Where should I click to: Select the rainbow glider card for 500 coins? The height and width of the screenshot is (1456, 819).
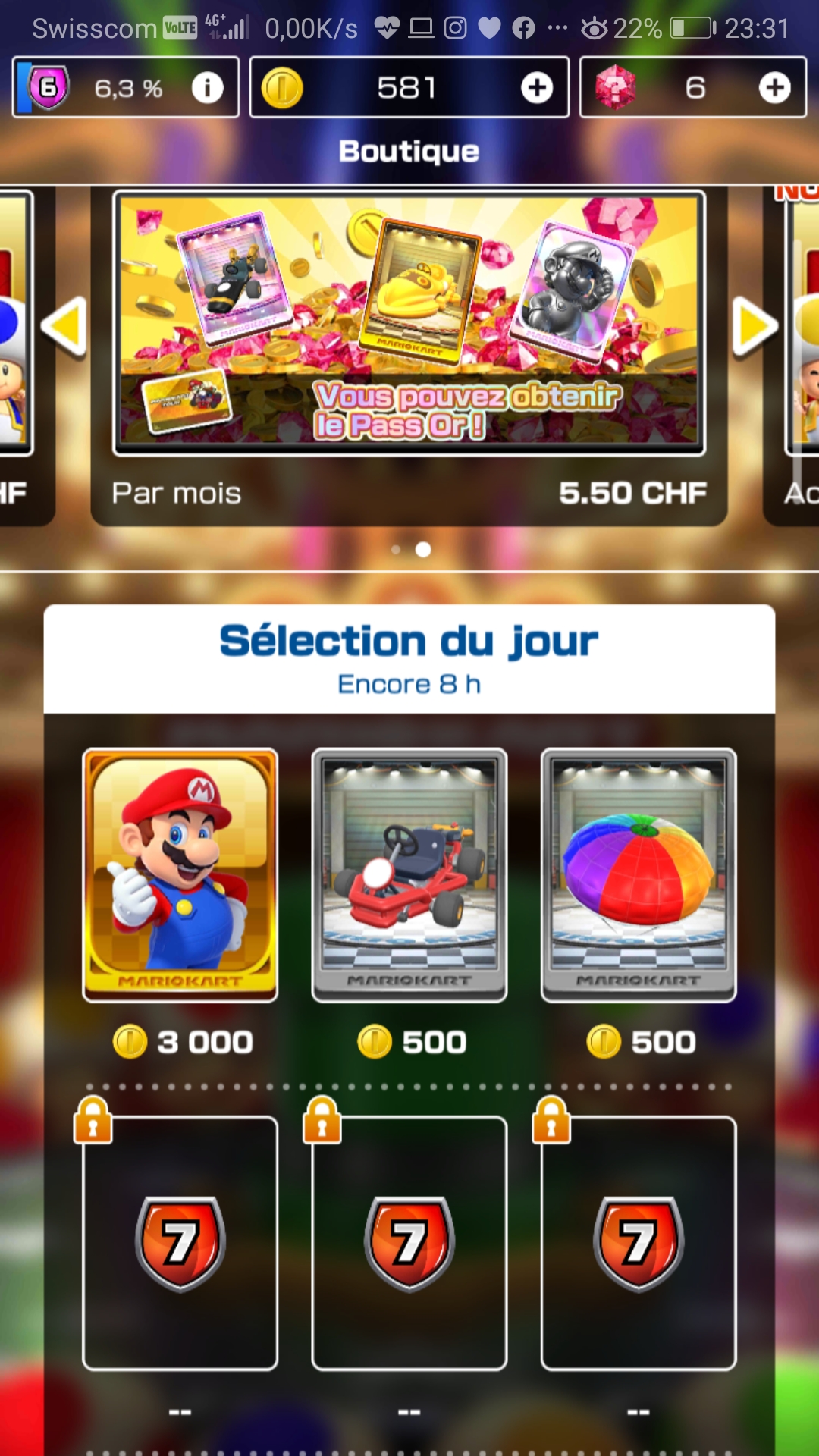coord(639,875)
